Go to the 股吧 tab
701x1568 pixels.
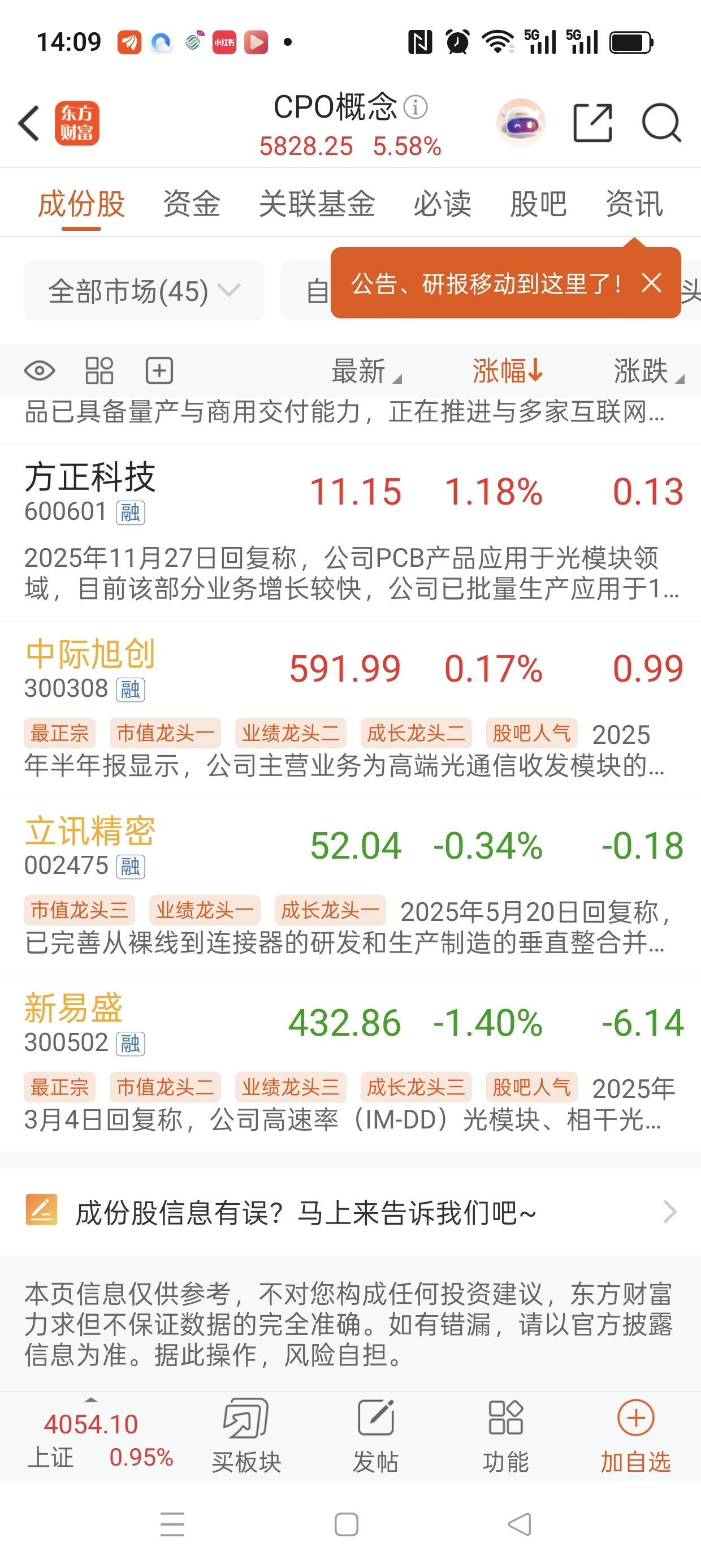(538, 204)
